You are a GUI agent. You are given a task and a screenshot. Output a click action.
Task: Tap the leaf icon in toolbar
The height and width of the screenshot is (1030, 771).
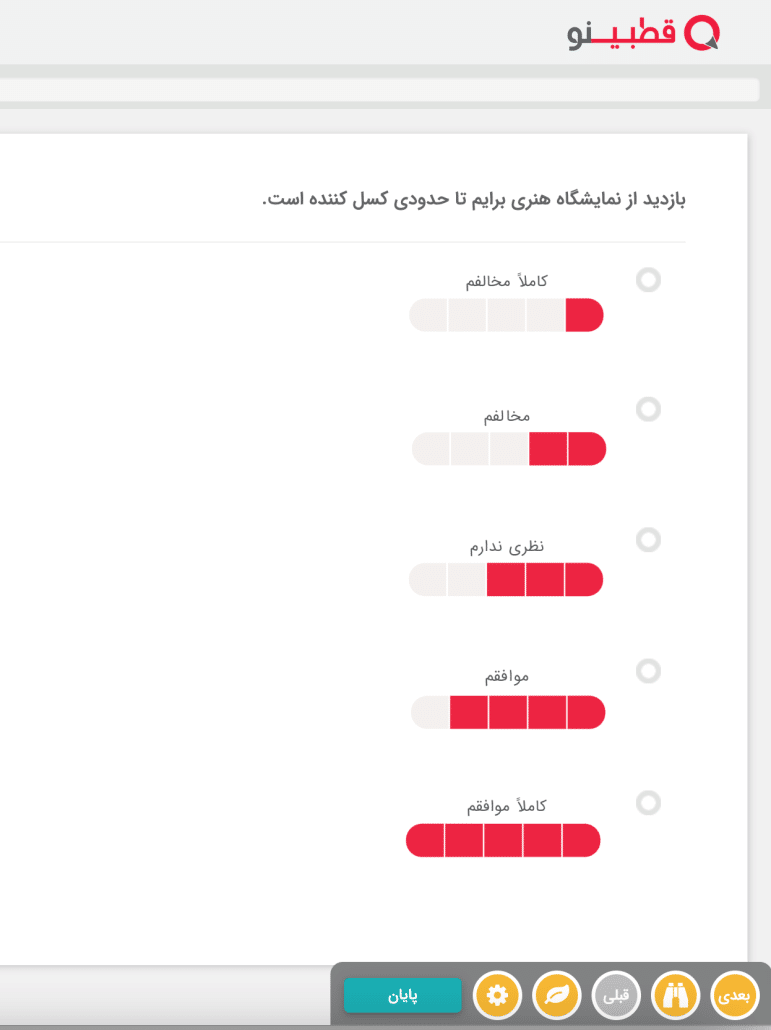557,995
